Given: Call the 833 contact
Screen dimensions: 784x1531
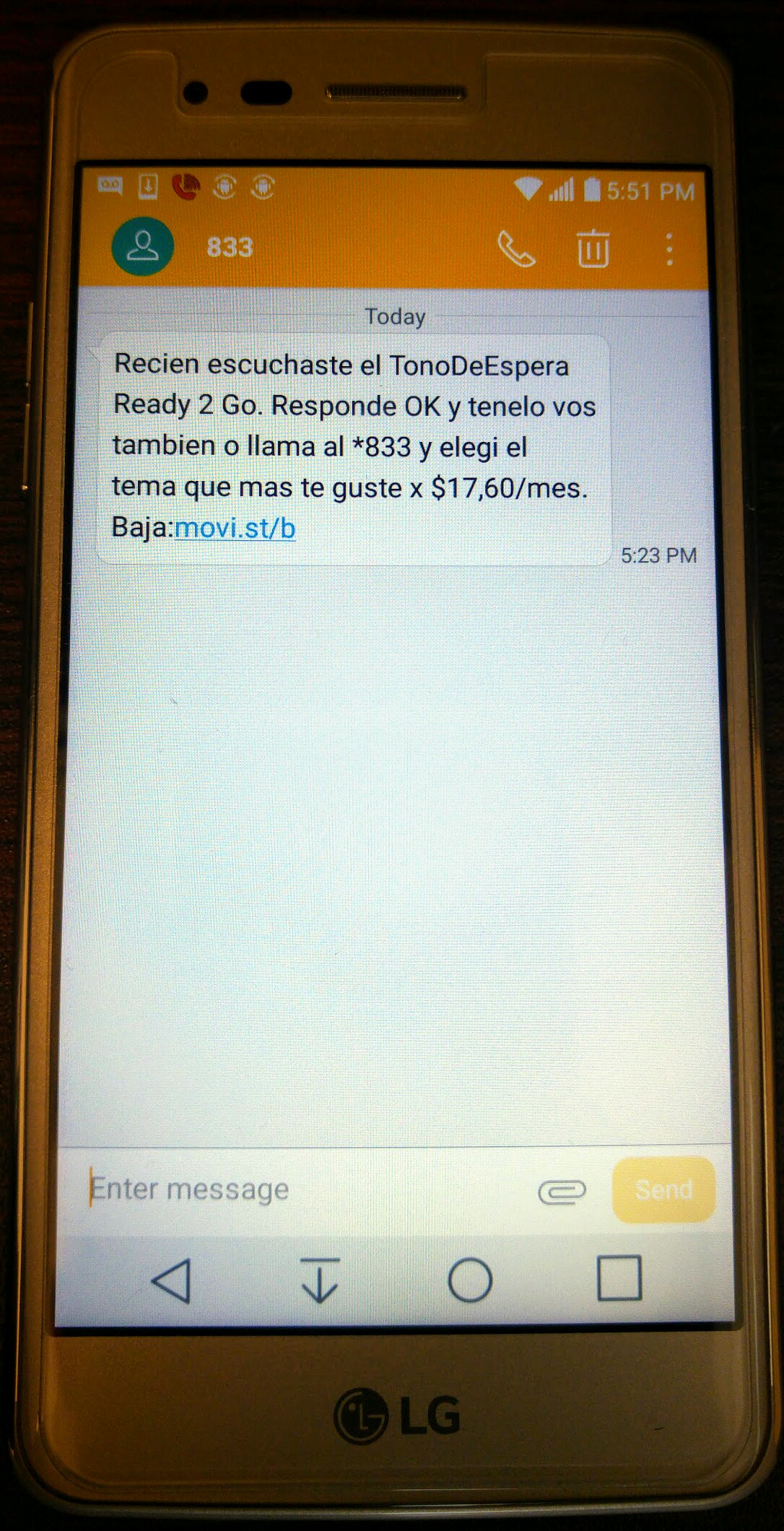Looking at the screenshot, I should pyautogui.click(x=516, y=249).
